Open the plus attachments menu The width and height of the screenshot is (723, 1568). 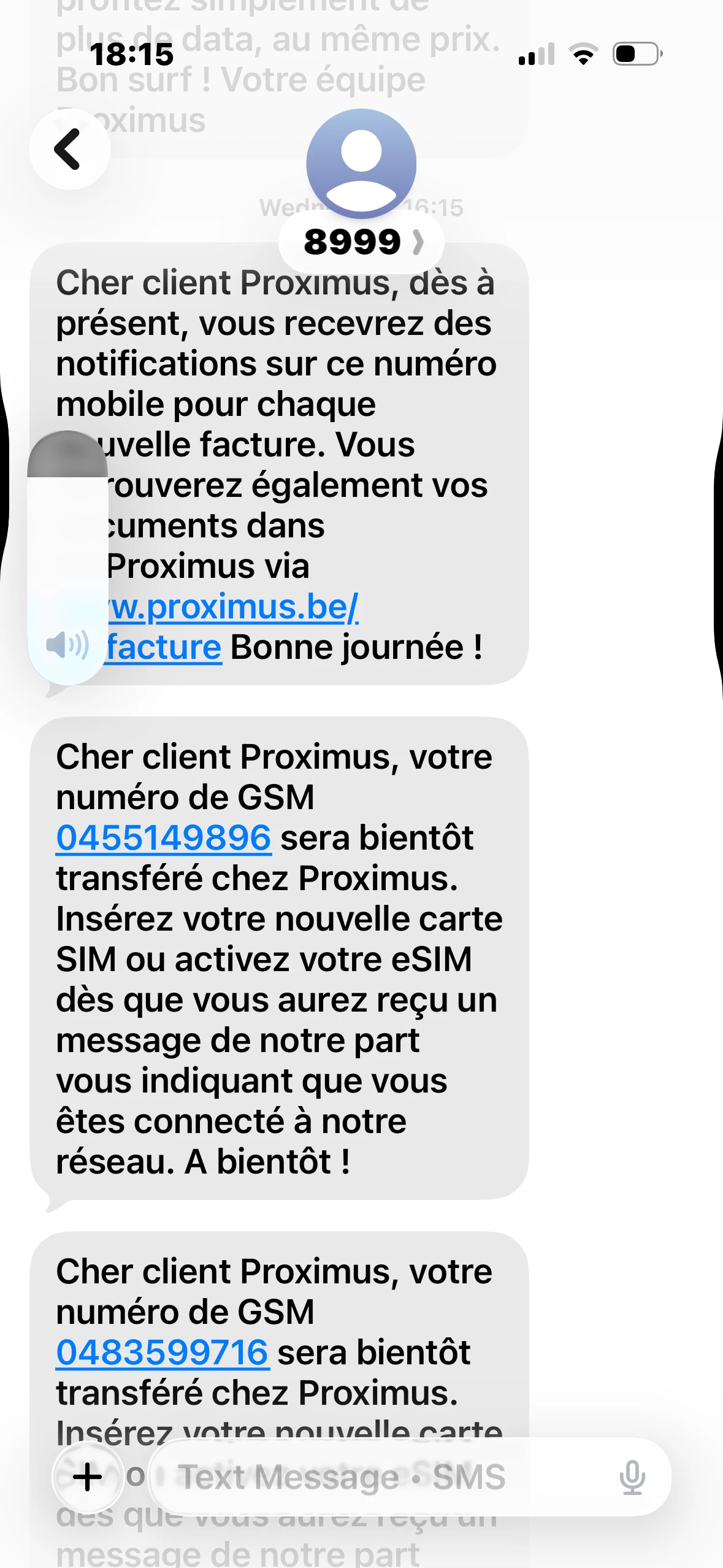(88, 1477)
